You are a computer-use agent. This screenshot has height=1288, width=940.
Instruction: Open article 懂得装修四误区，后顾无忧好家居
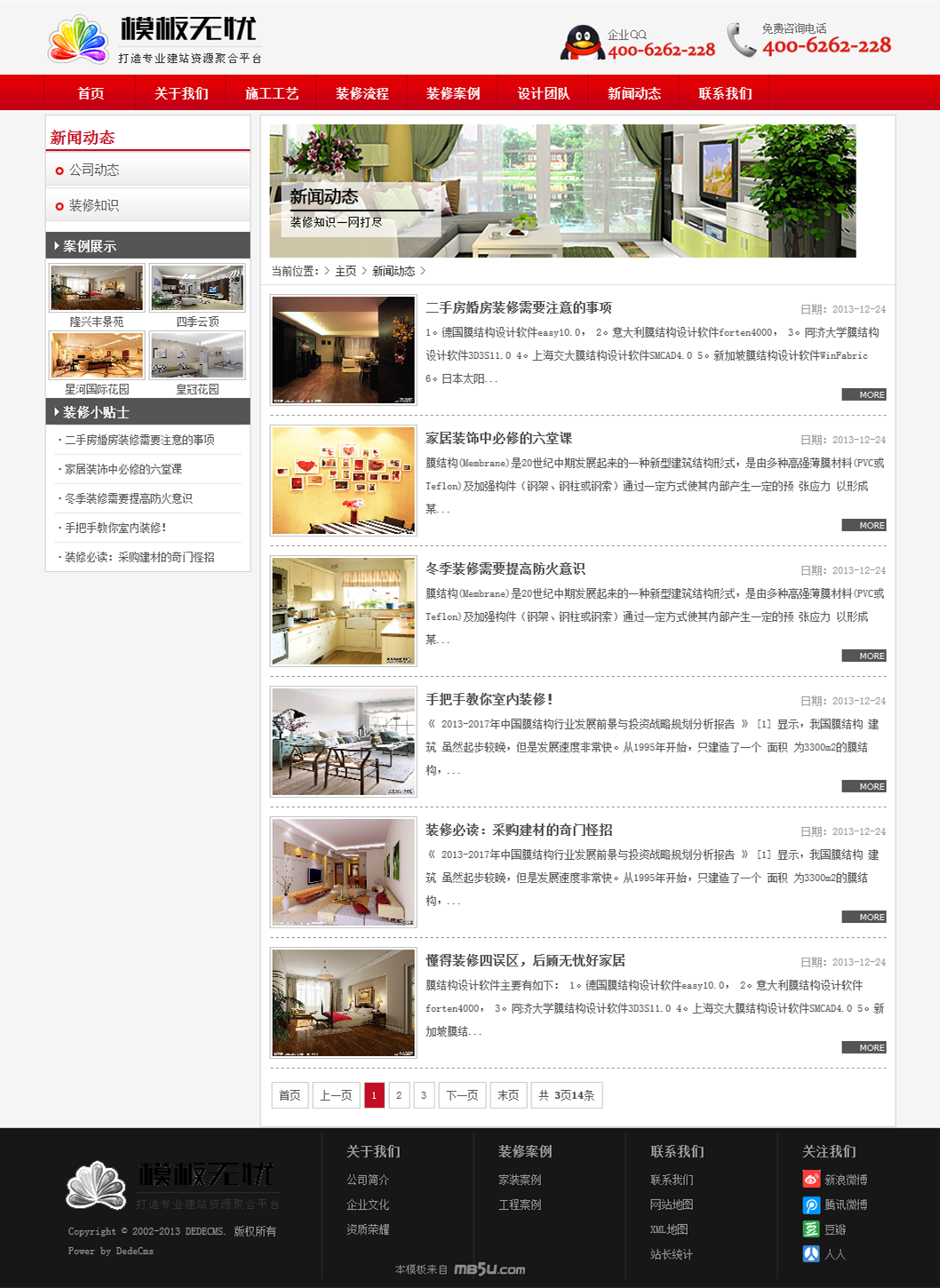[525, 960]
